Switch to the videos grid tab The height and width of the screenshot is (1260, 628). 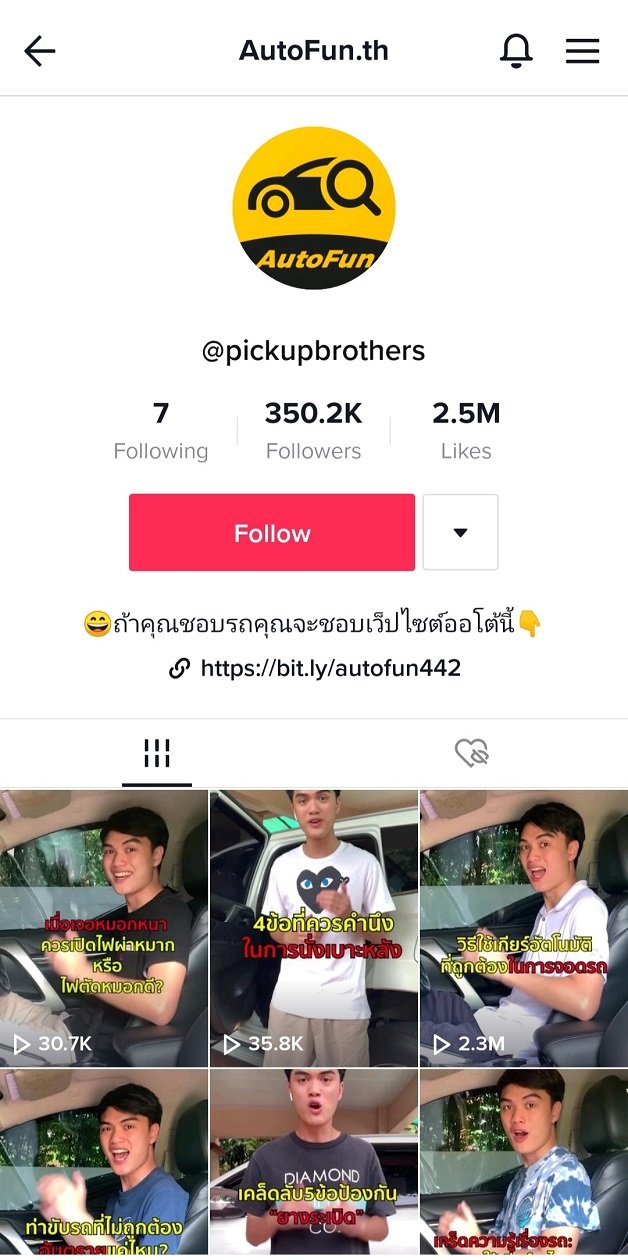click(x=157, y=753)
